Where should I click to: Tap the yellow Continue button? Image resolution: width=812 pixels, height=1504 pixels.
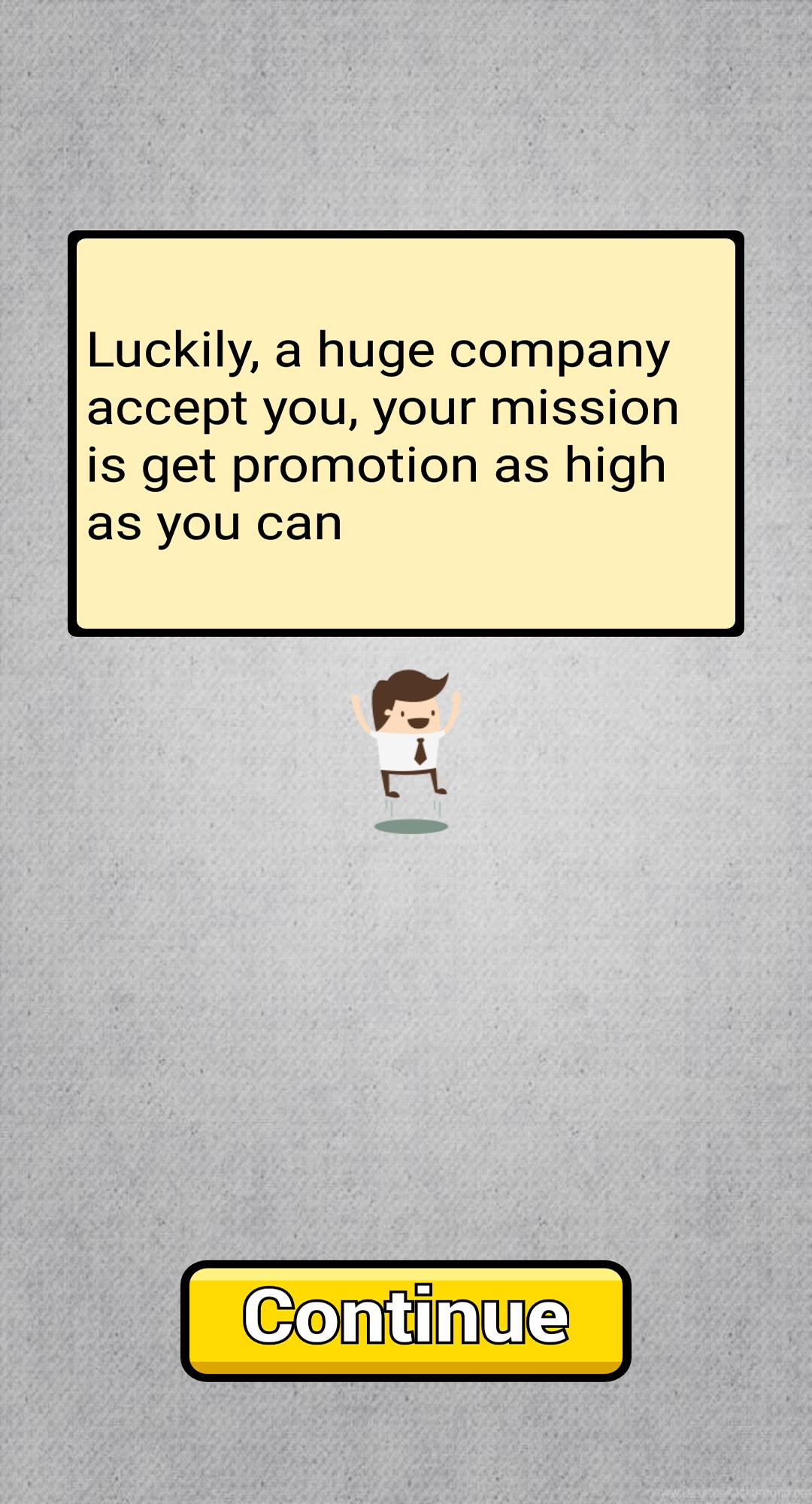coord(406,1321)
